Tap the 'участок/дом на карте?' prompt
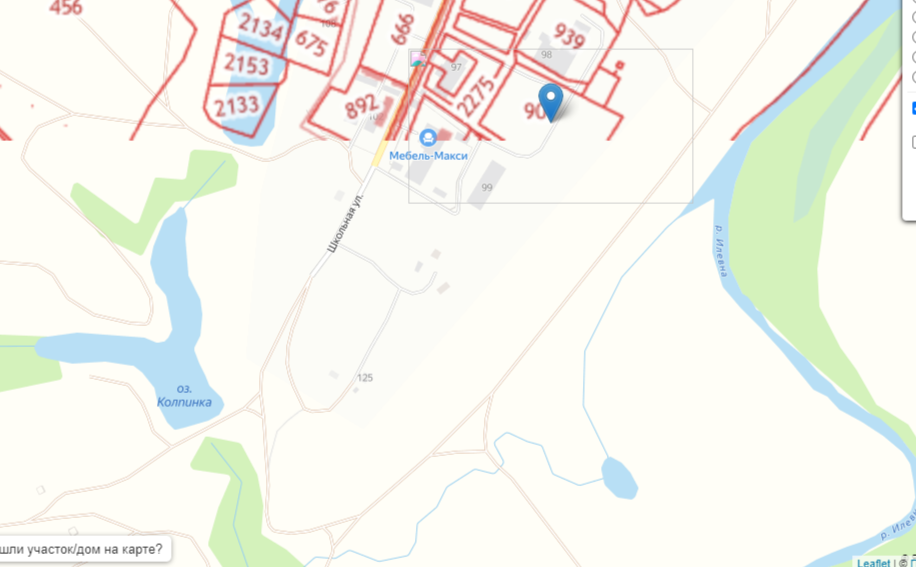This screenshot has height=567, width=916. pos(82,549)
